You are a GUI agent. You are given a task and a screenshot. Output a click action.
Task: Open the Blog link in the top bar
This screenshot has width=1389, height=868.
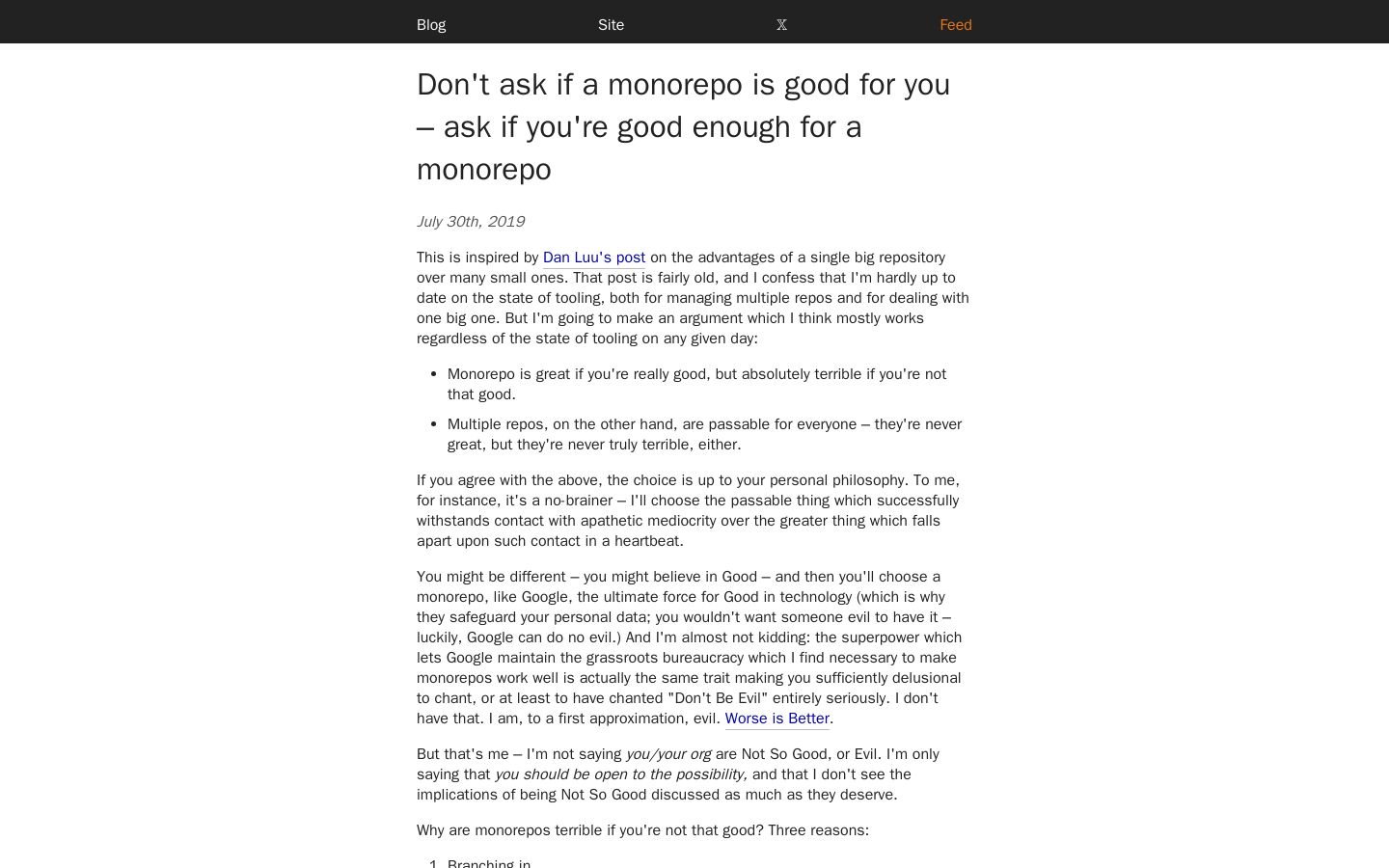pyautogui.click(x=431, y=25)
